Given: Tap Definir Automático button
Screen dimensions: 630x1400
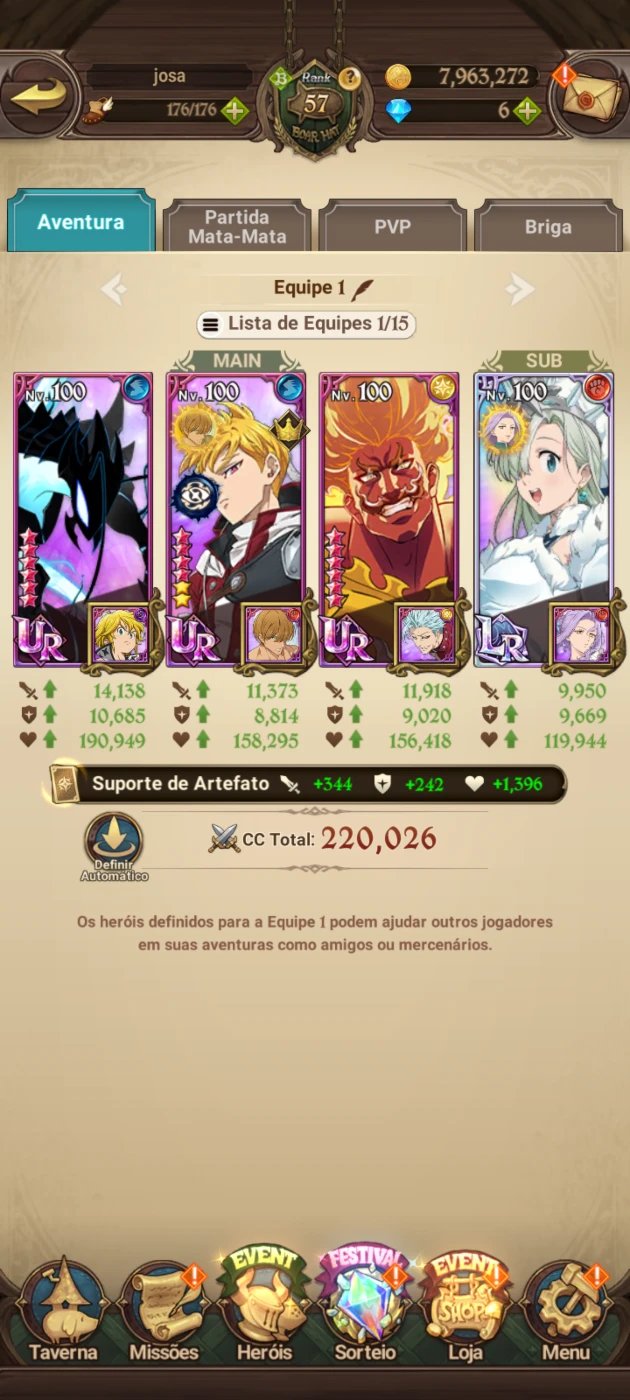Looking at the screenshot, I should pos(113,847).
